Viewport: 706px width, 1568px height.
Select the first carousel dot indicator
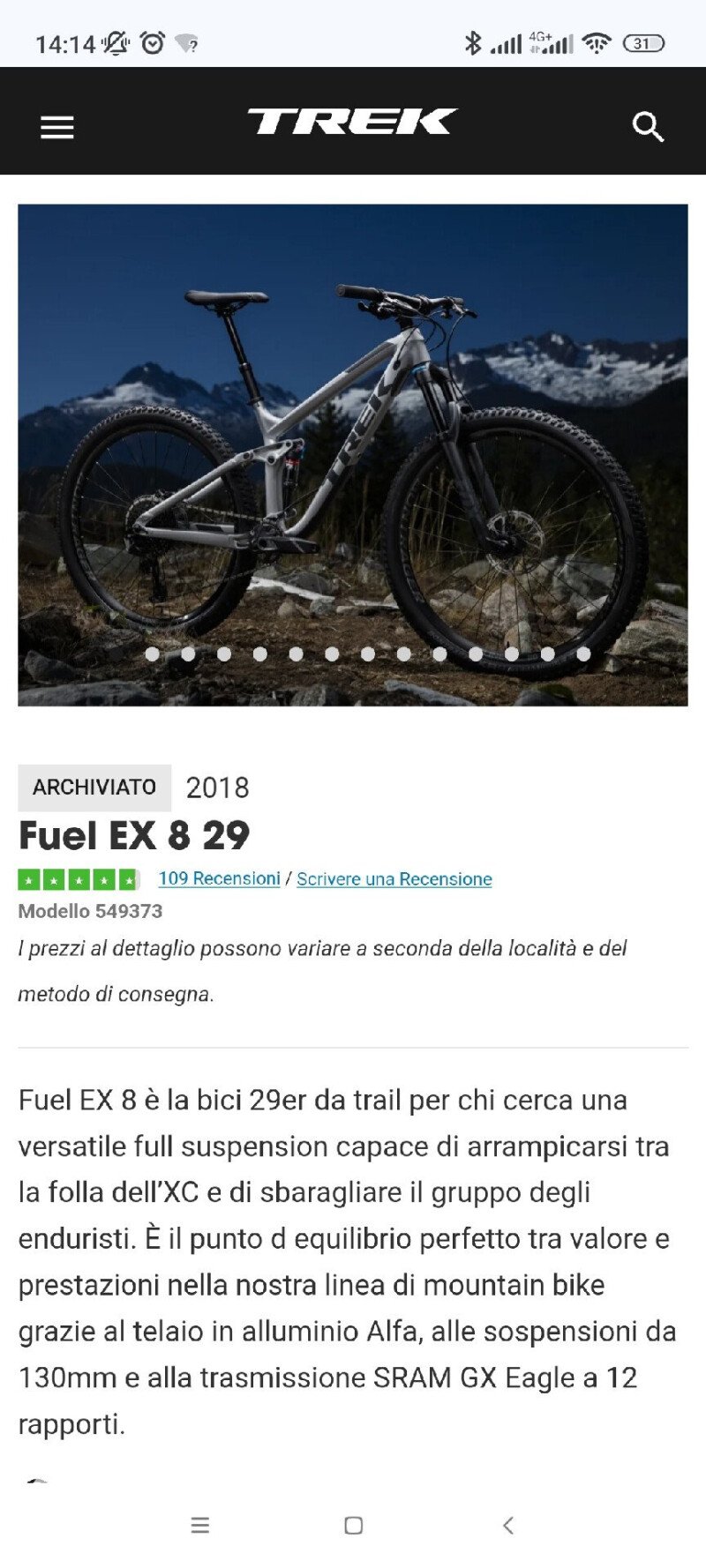click(152, 654)
